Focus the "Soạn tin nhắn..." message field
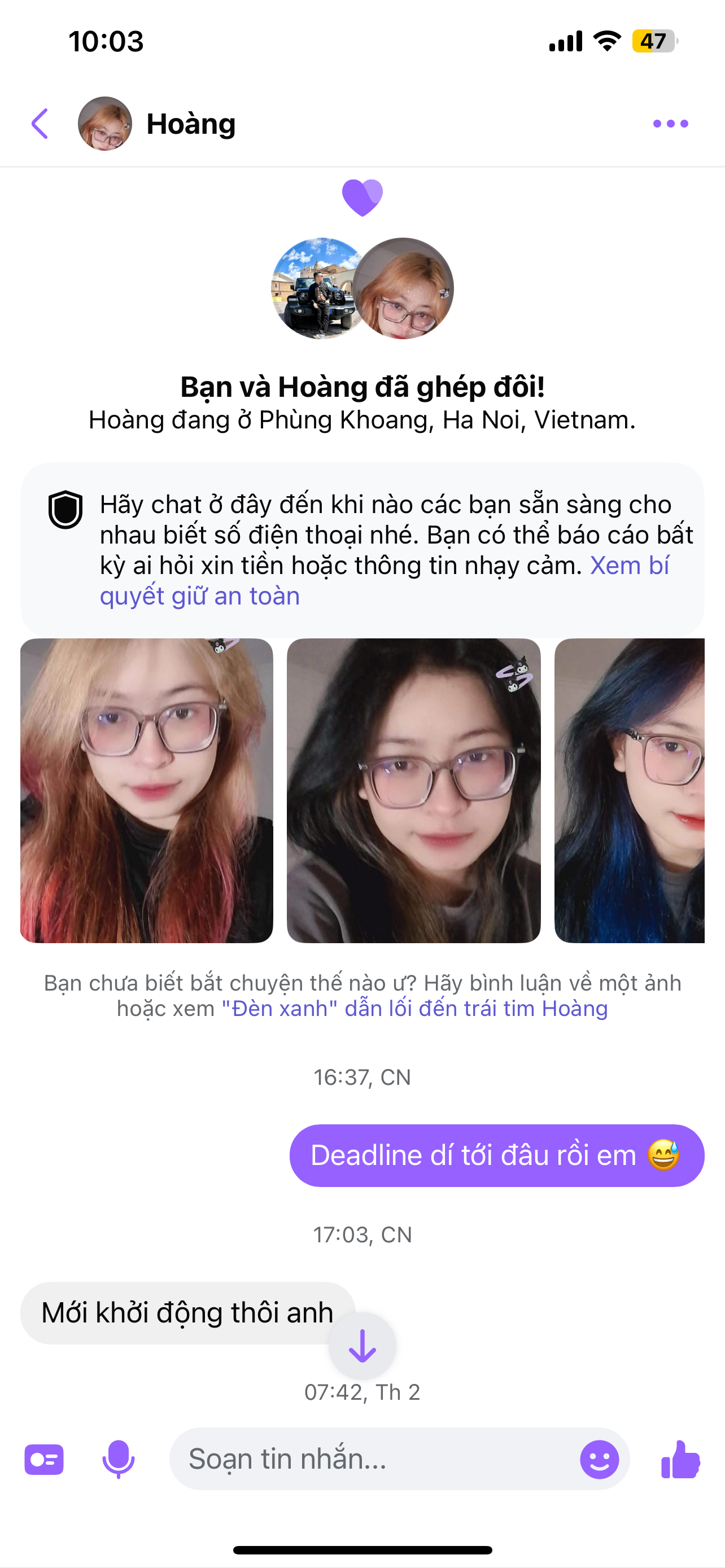This screenshot has width=725, height=1568. click(x=372, y=1459)
